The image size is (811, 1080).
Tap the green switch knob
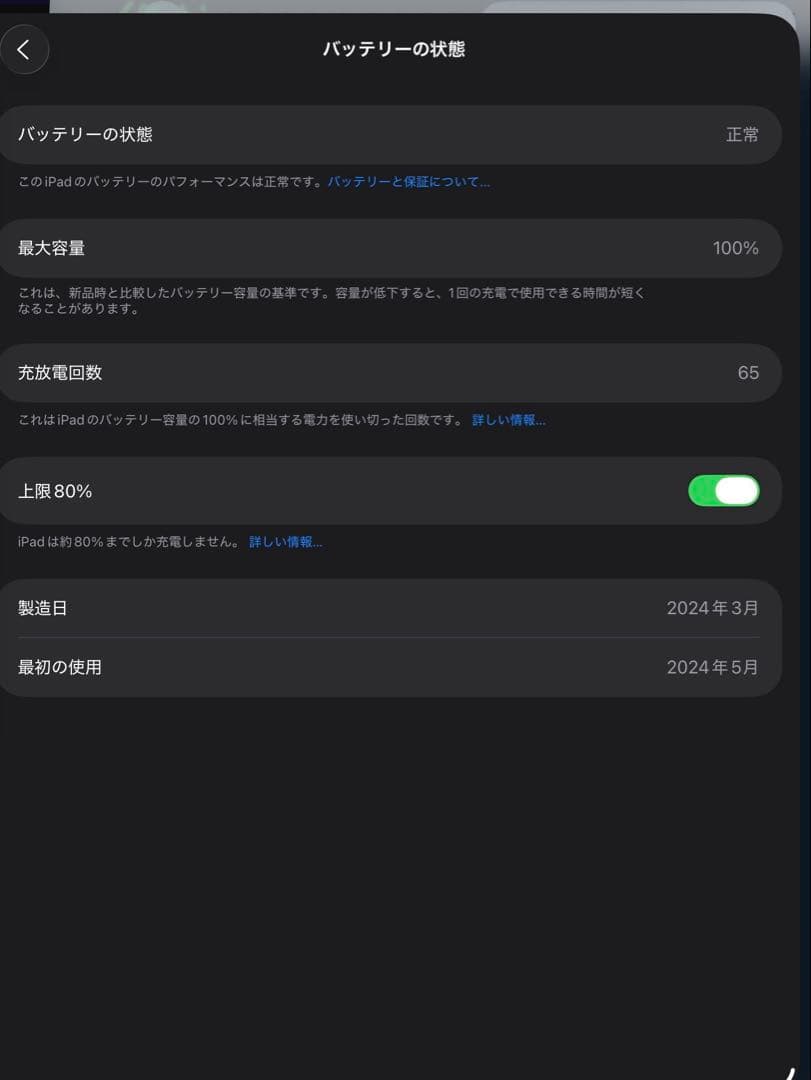(x=737, y=490)
